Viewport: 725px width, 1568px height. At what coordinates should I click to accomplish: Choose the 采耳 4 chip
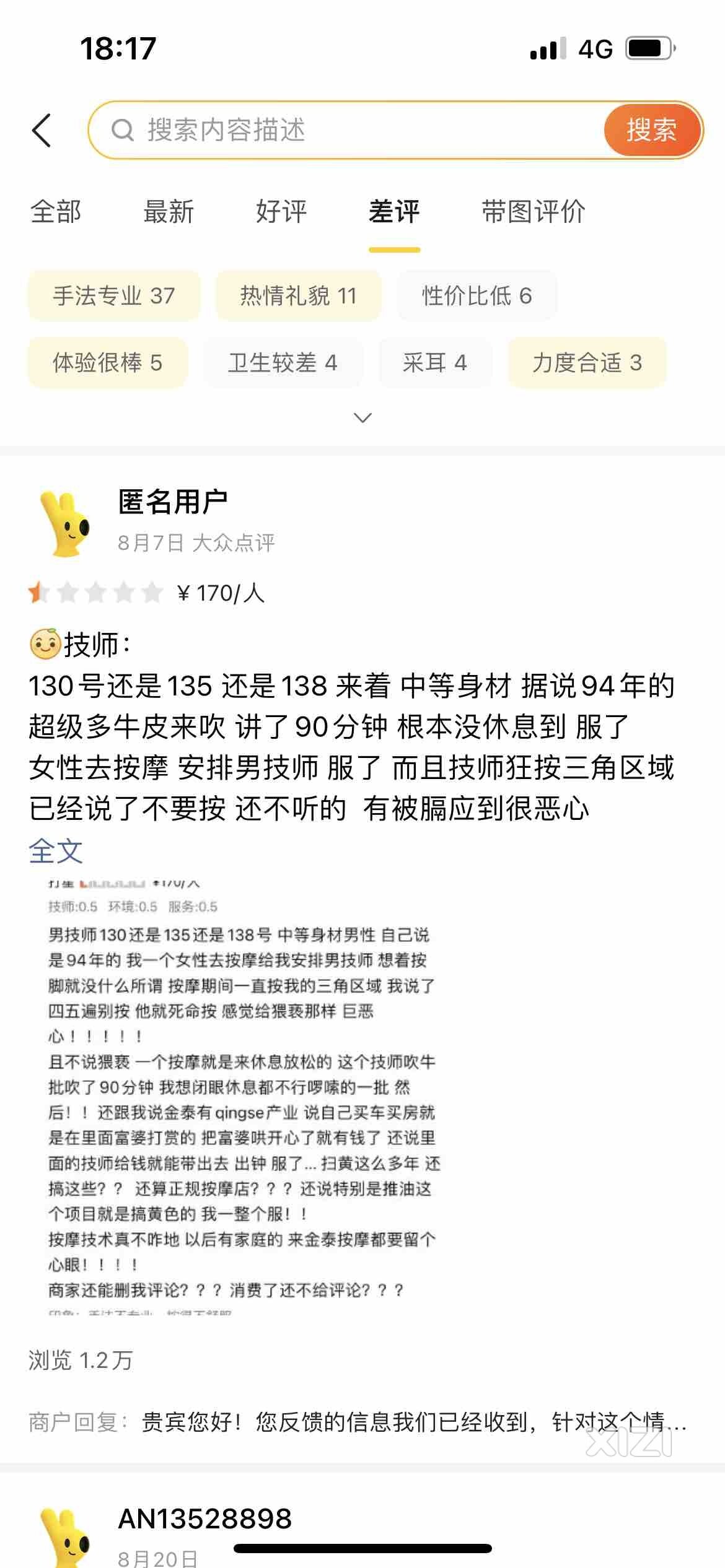point(434,363)
